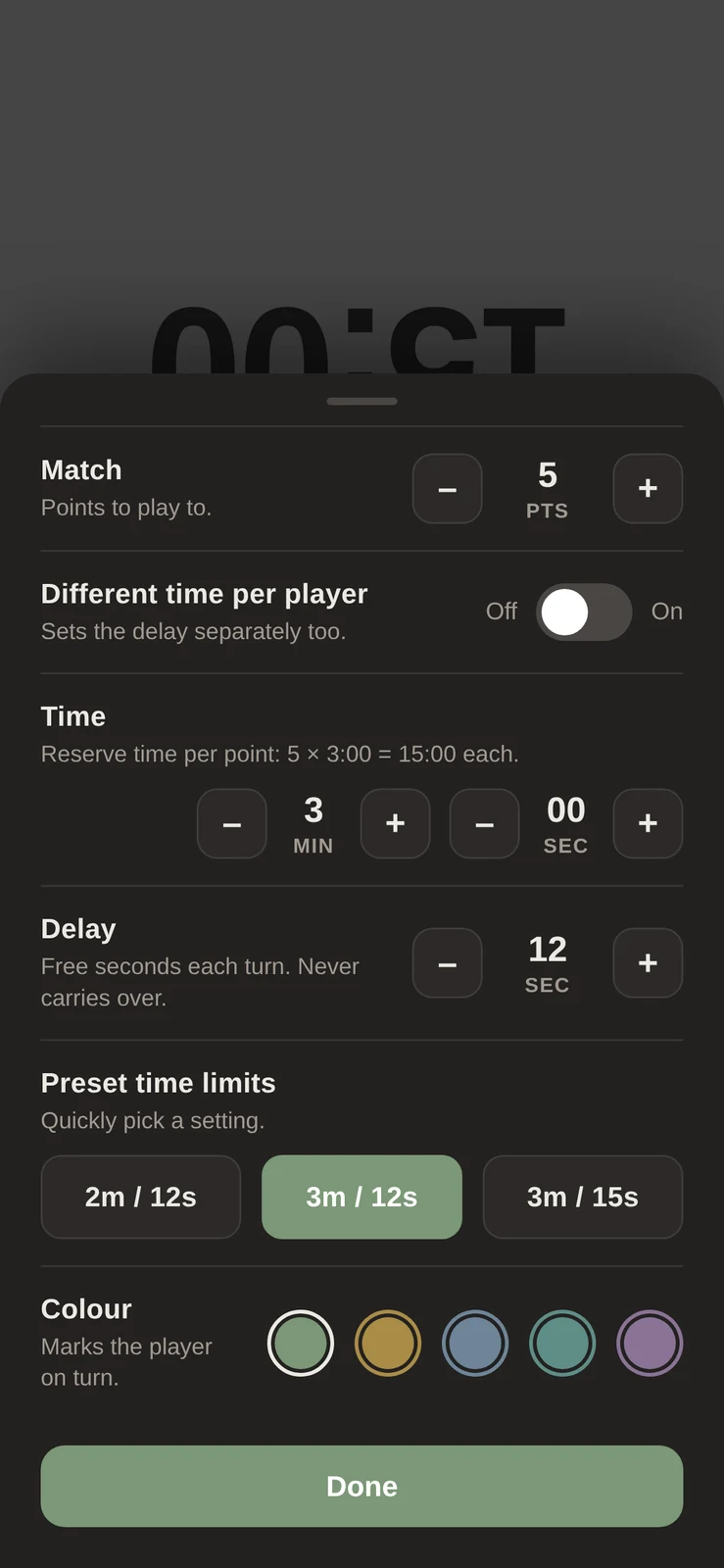Increase the delay seconds
This screenshot has width=724, height=1568.
coord(648,962)
